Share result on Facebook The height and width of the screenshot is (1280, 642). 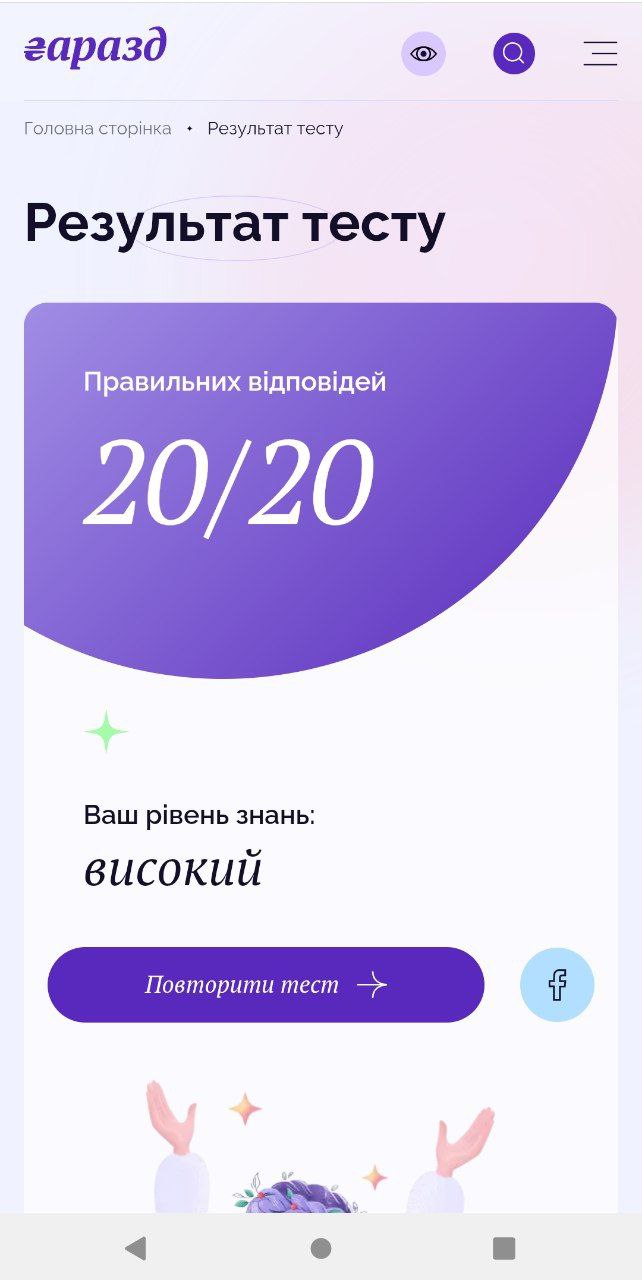(557, 985)
